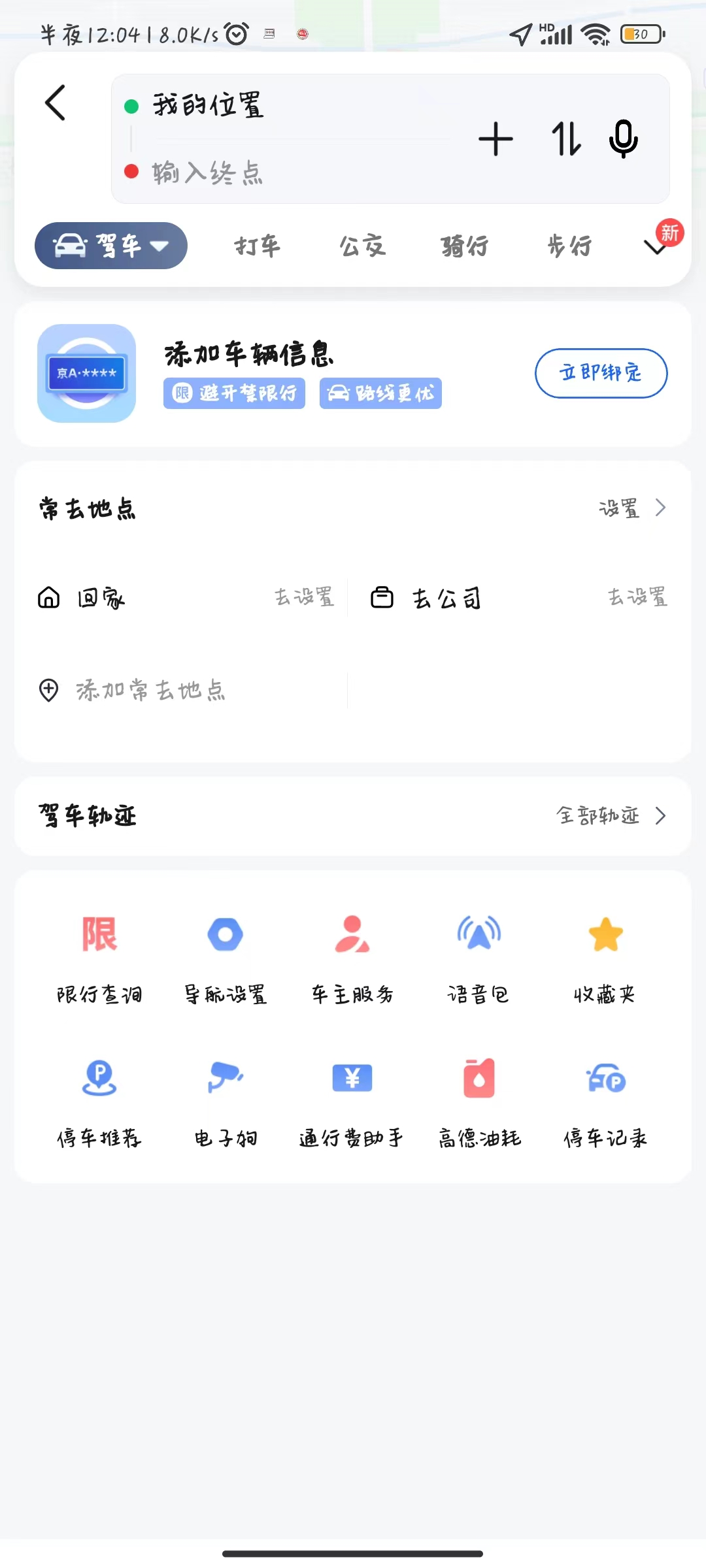This screenshot has height=1568, width=706.
Task: Add a waypoint with the plus icon
Action: pos(496,139)
